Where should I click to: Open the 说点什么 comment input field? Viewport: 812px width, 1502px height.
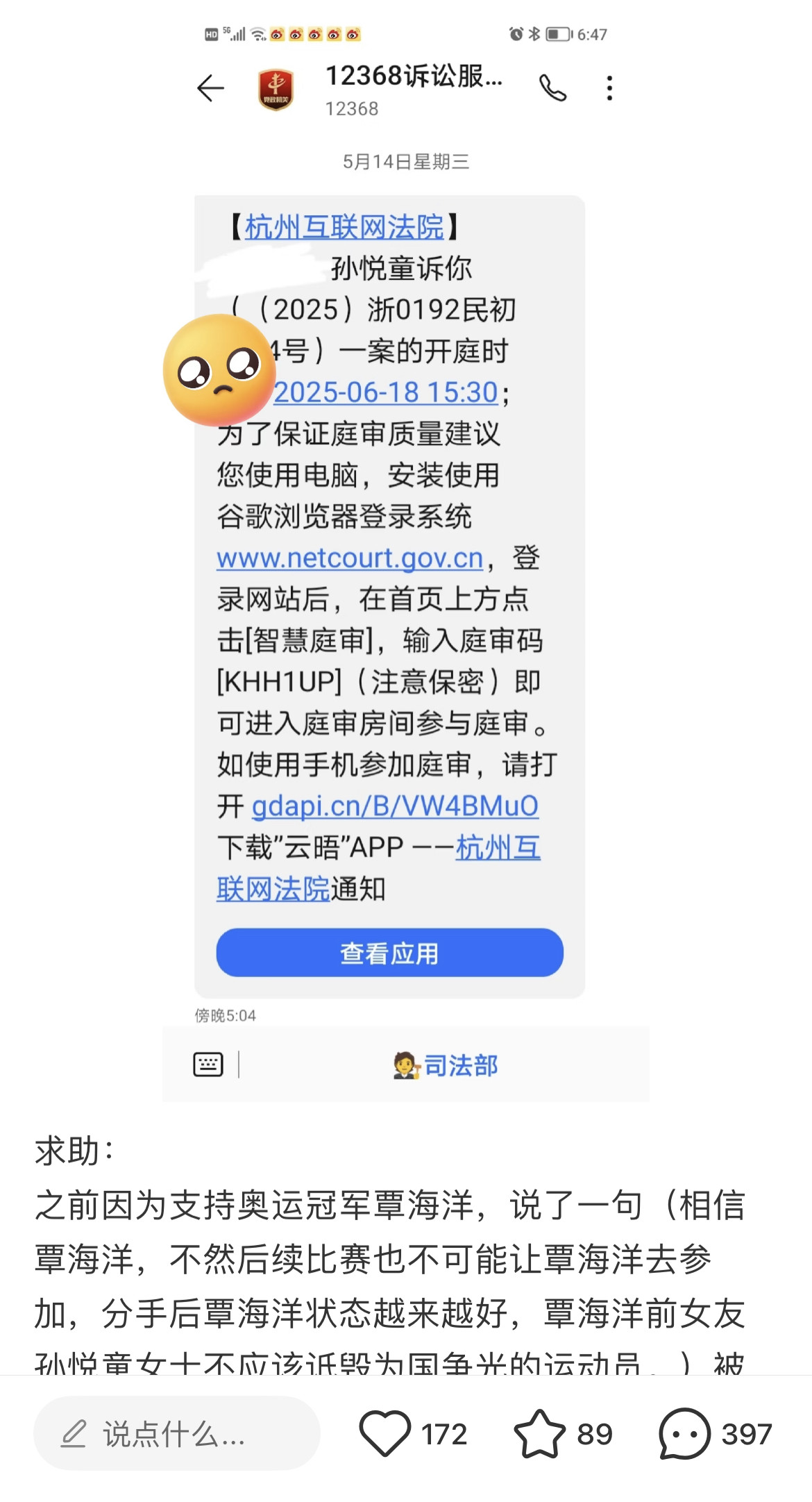pyautogui.click(x=176, y=1434)
